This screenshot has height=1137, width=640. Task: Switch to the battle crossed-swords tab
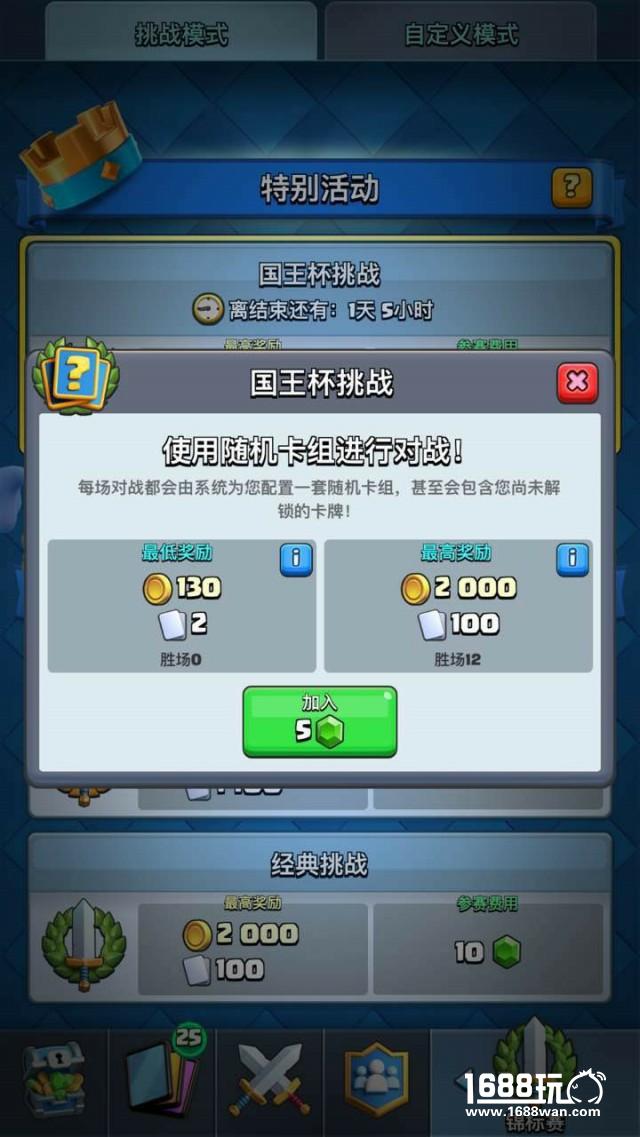(267, 1084)
